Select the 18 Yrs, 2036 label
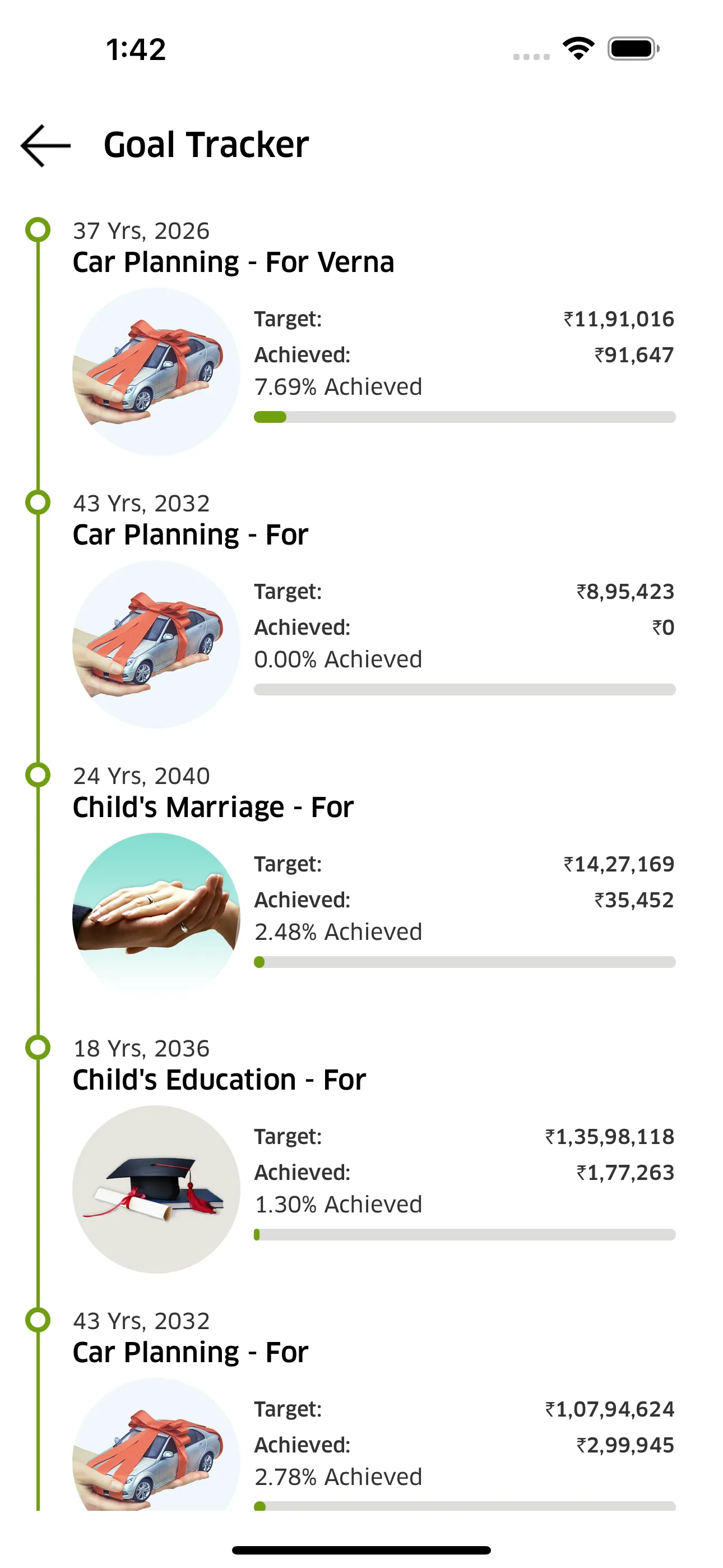723x1568 pixels. 141,1047
